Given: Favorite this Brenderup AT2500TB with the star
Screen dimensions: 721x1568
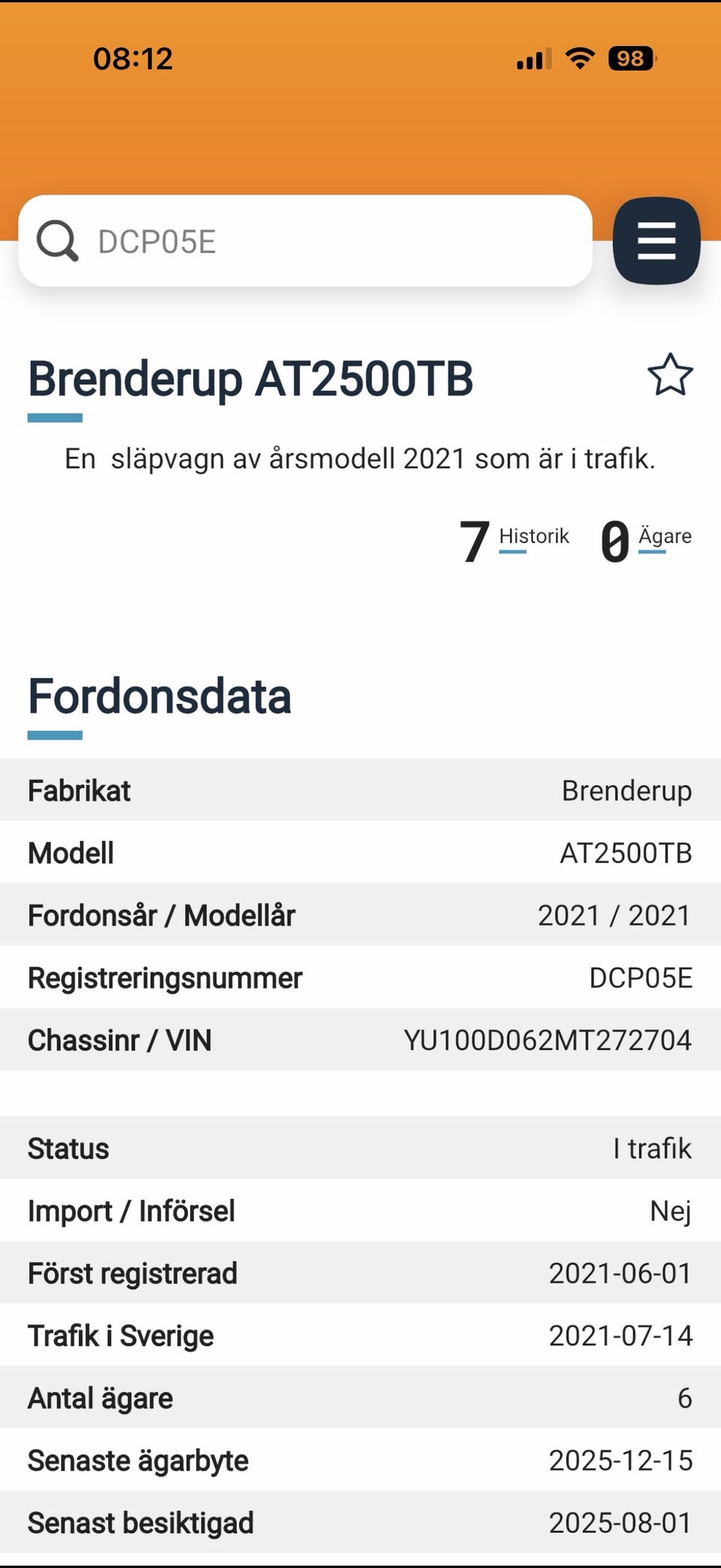Looking at the screenshot, I should point(670,375).
